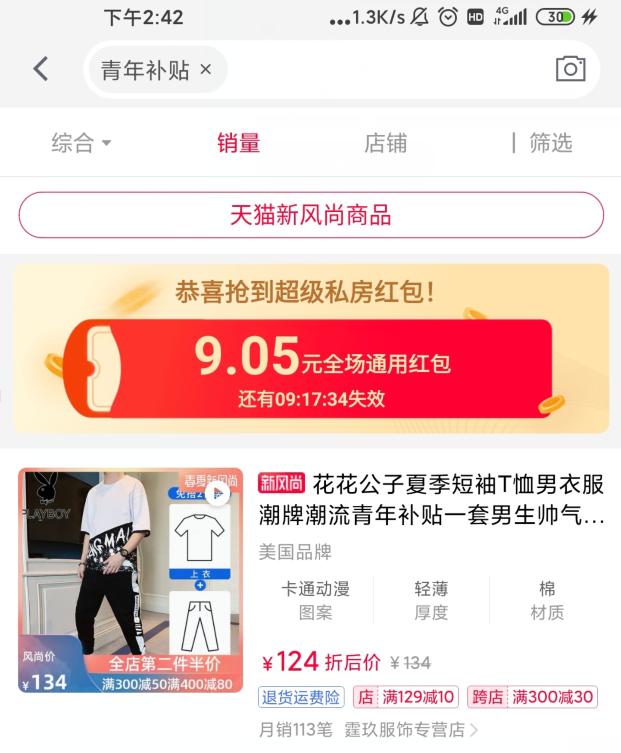Remove the 青年补贴 search tag
Viewport: 621px width, 753px height.
pos(206,70)
